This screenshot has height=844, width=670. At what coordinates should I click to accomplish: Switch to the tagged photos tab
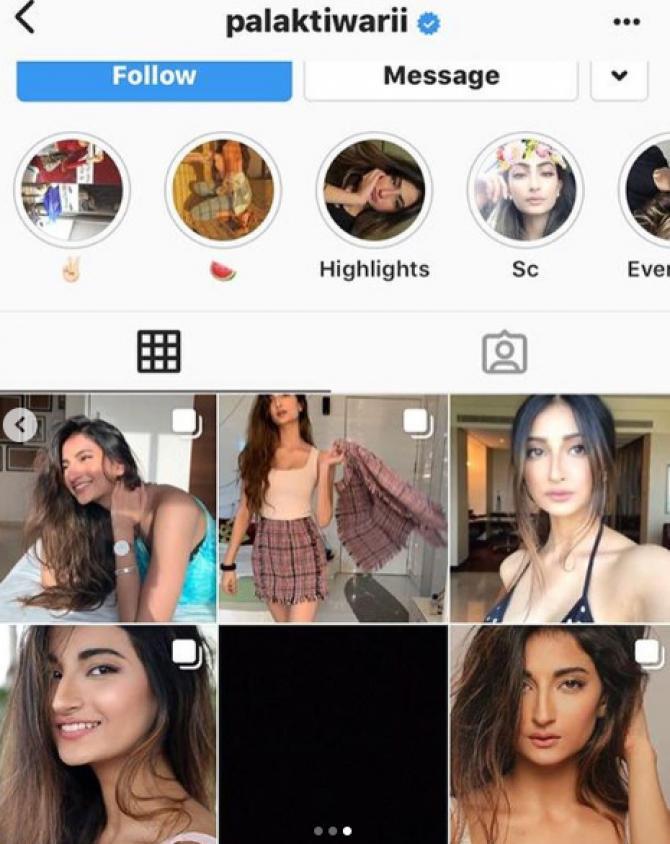pyautogui.click(x=504, y=352)
